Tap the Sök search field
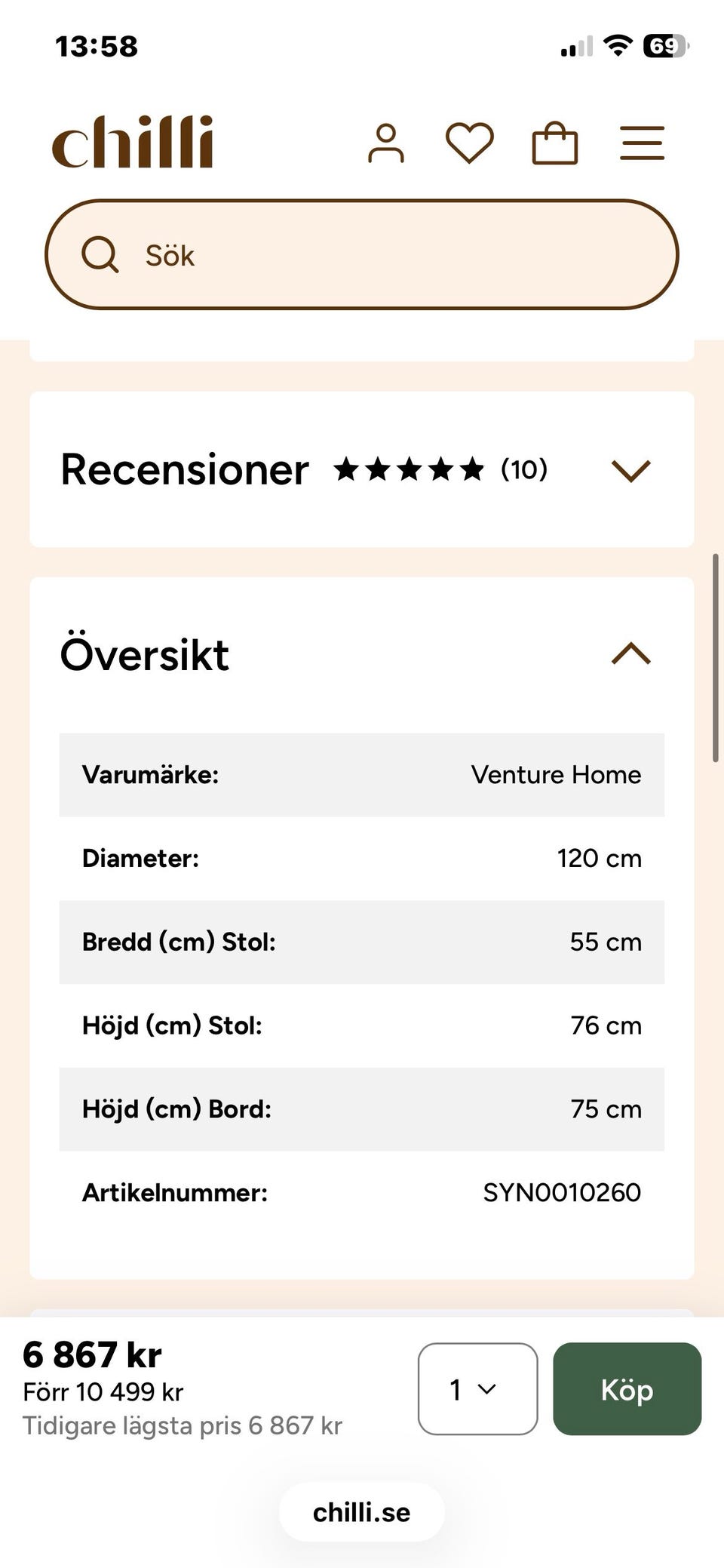 pos(362,255)
